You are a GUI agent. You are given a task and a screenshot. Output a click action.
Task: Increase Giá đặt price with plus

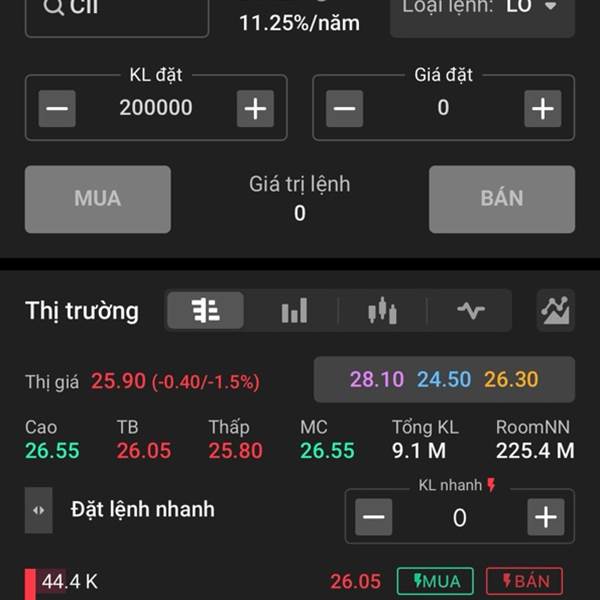click(543, 108)
